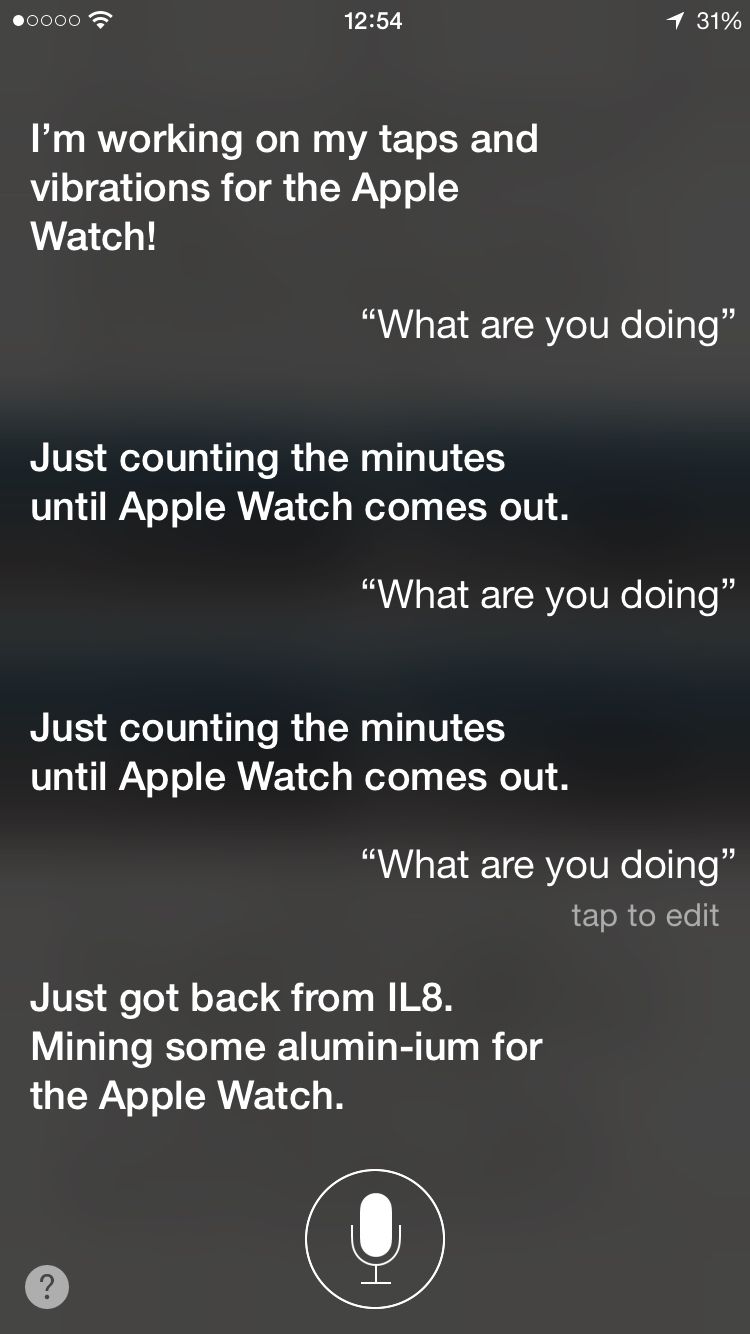Tap to edit the last query

click(x=645, y=915)
